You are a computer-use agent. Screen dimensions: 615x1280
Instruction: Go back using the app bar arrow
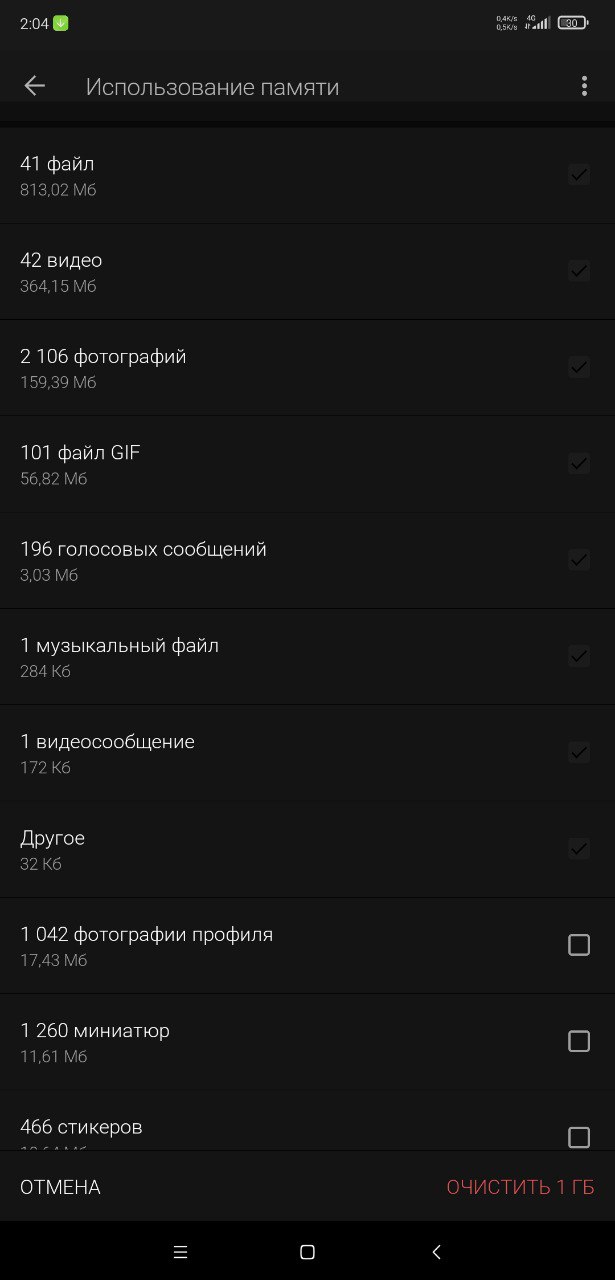pyautogui.click(x=35, y=86)
